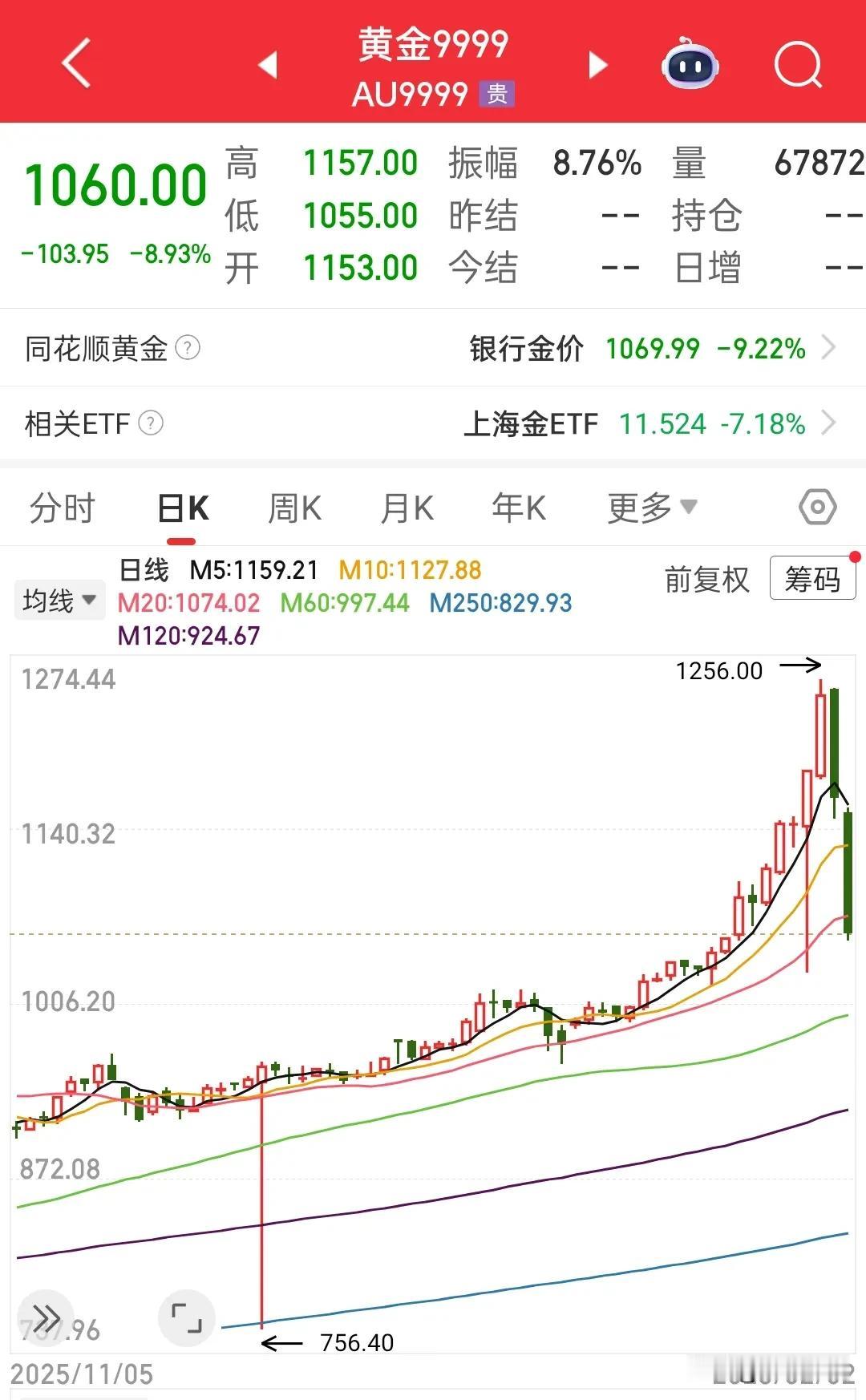This screenshot has height=1400, width=866.
Task: Open search for other instruments
Action: pyautogui.click(x=797, y=66)
